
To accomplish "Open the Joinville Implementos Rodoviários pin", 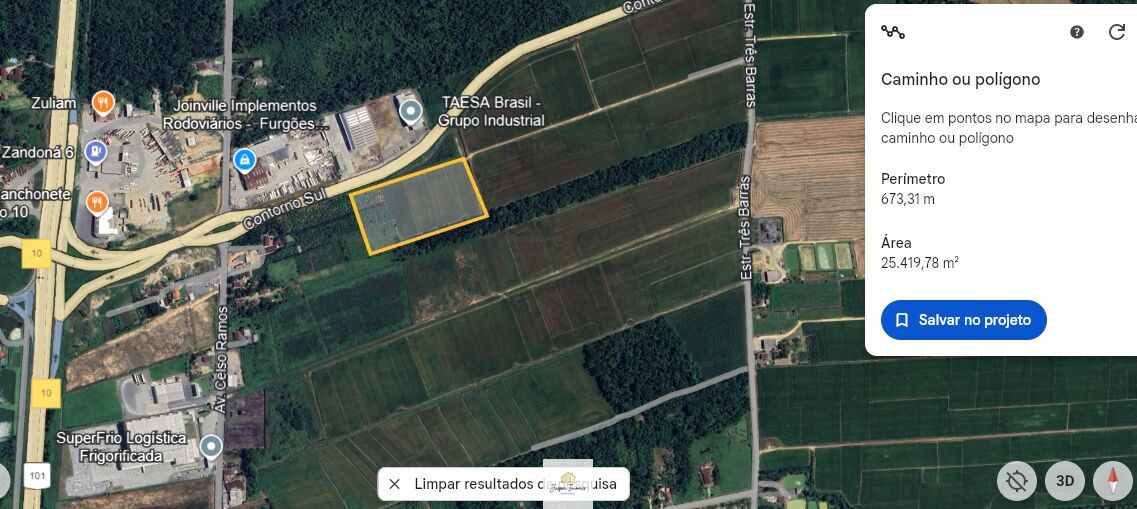I will [x=244, y=159].
